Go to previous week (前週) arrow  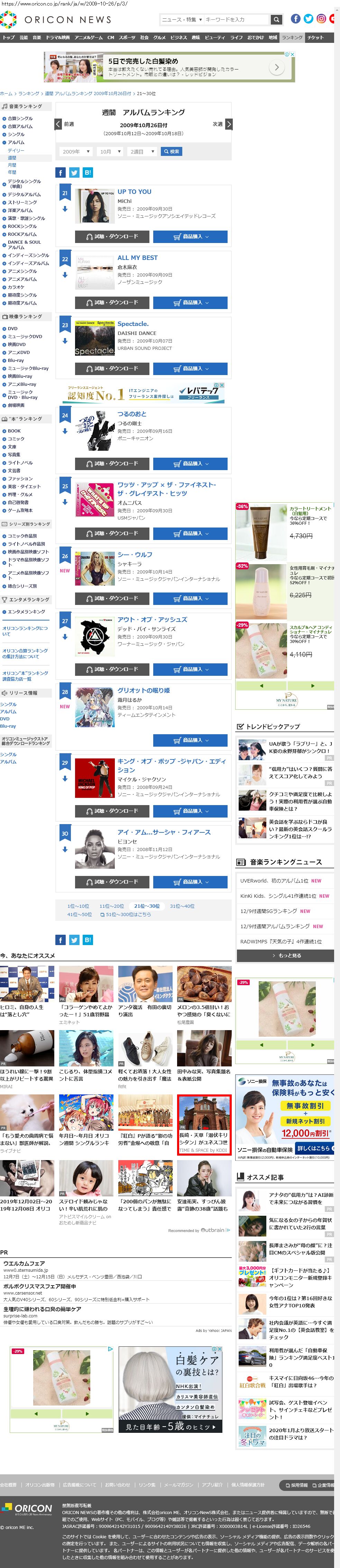click(x=58, y=124)
